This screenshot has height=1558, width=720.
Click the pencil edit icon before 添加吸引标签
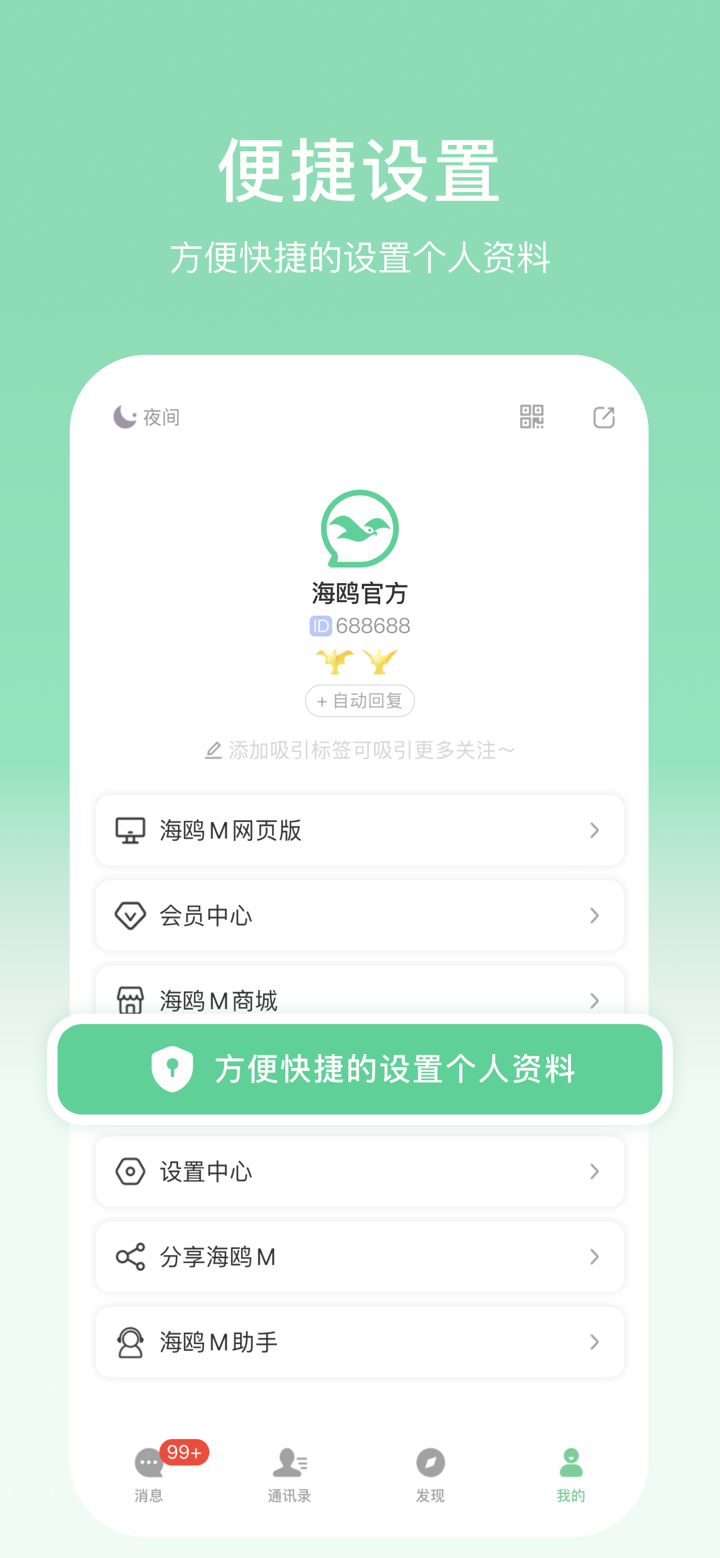point(213,749)
